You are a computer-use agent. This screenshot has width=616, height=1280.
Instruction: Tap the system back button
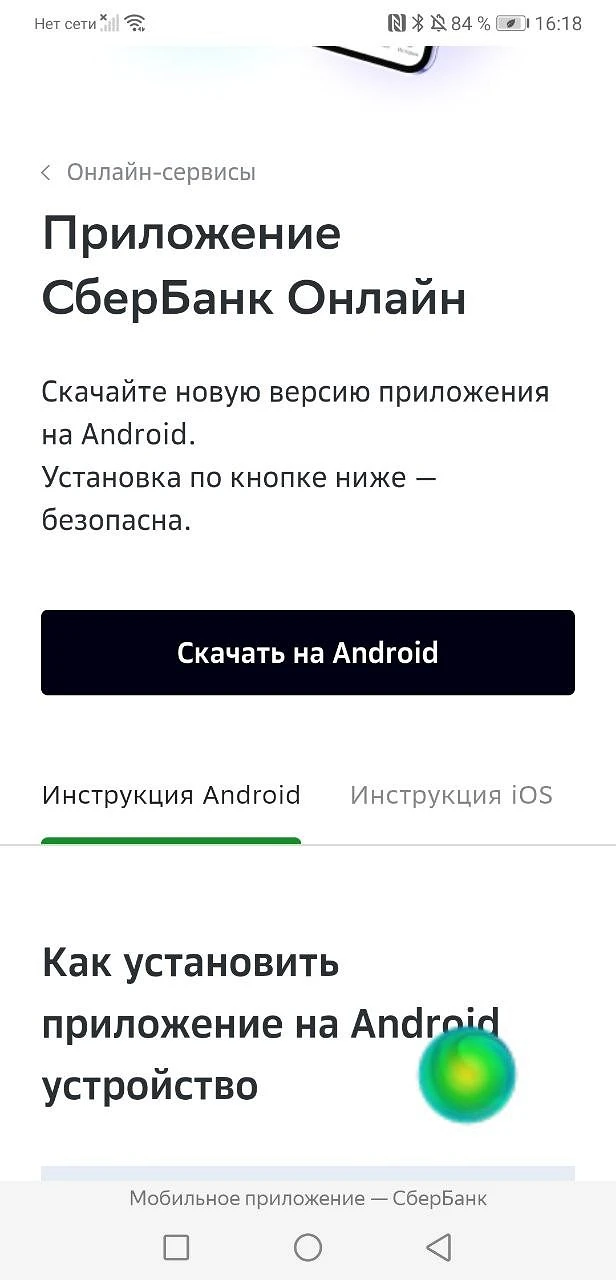point(438,1247)
